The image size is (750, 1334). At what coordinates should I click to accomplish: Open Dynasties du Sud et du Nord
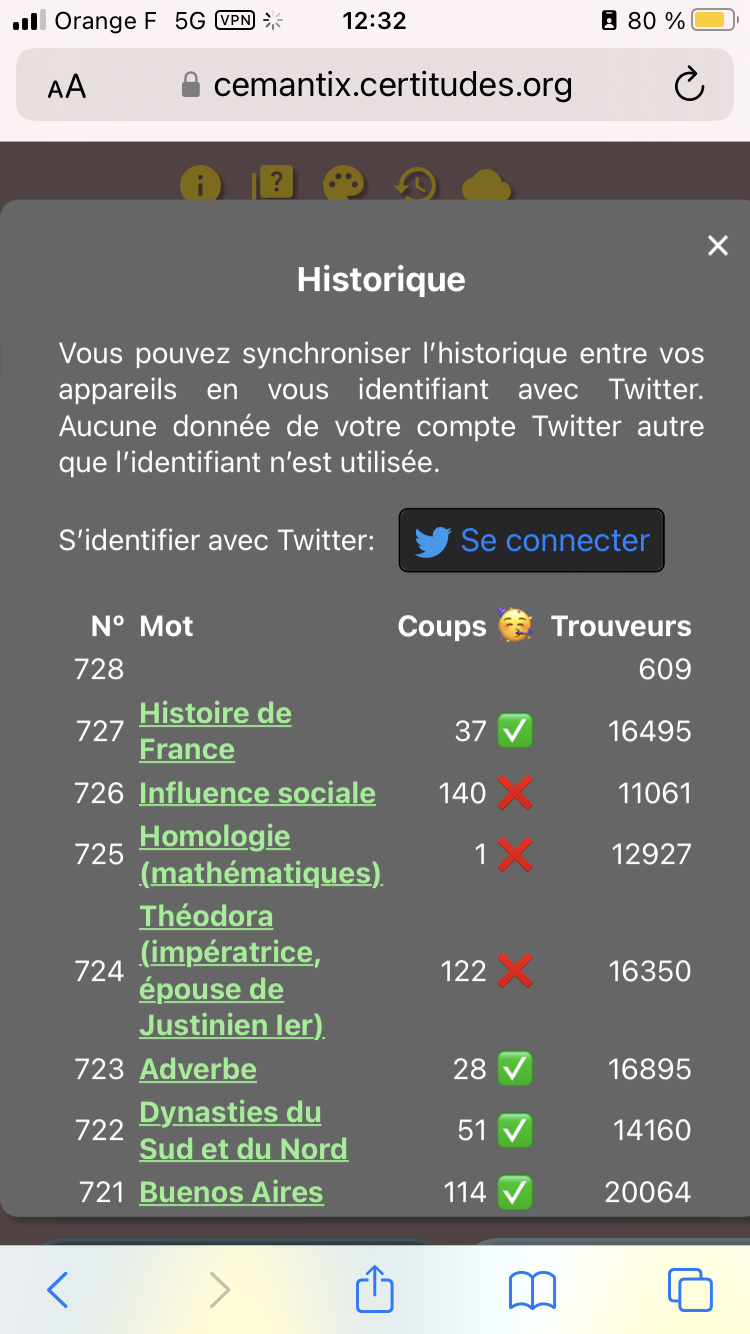point(244,1131)
